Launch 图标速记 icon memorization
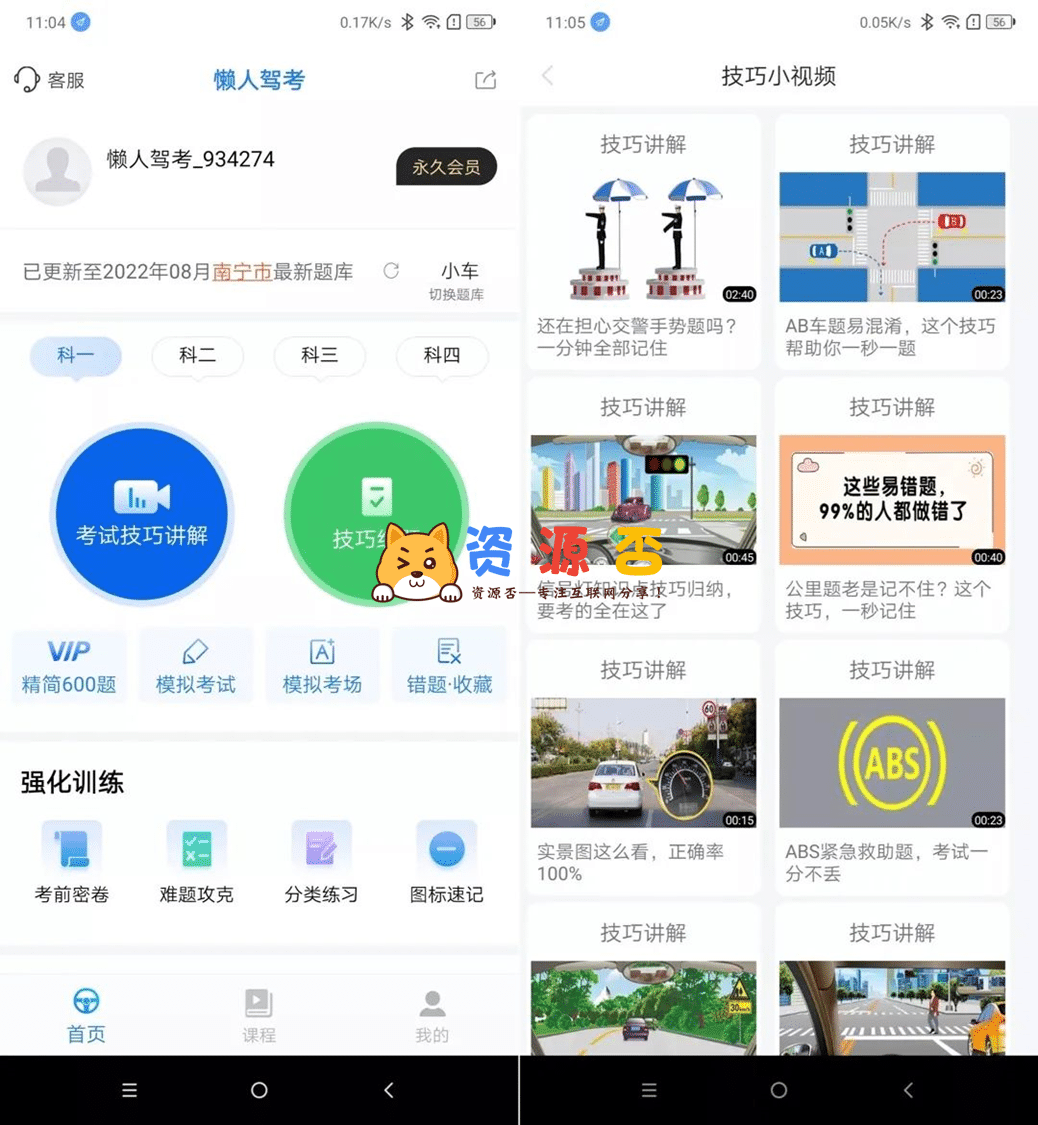Image resolution: width=1038 pixels, height=1125 pixels. 446,862
